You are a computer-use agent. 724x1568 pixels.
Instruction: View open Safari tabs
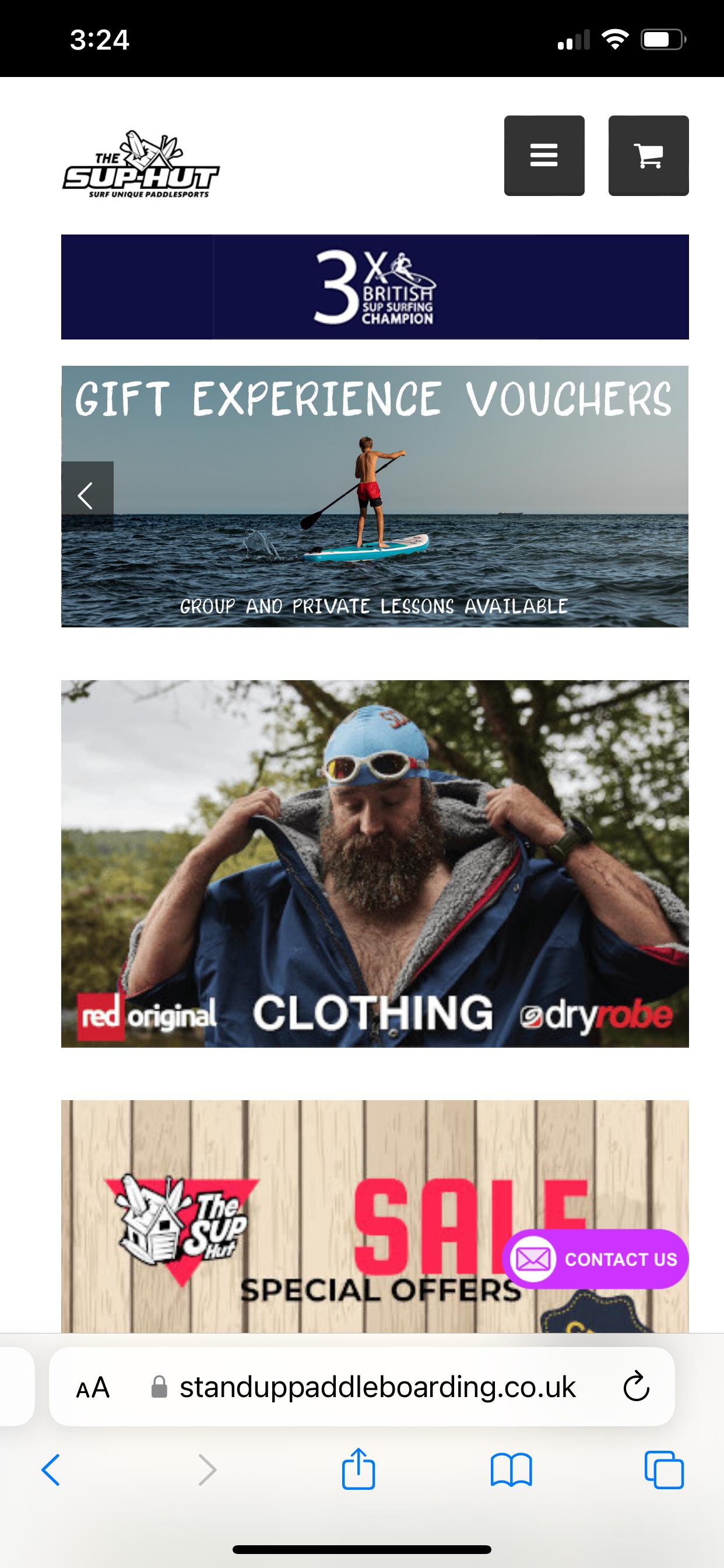coord(663,1471)
